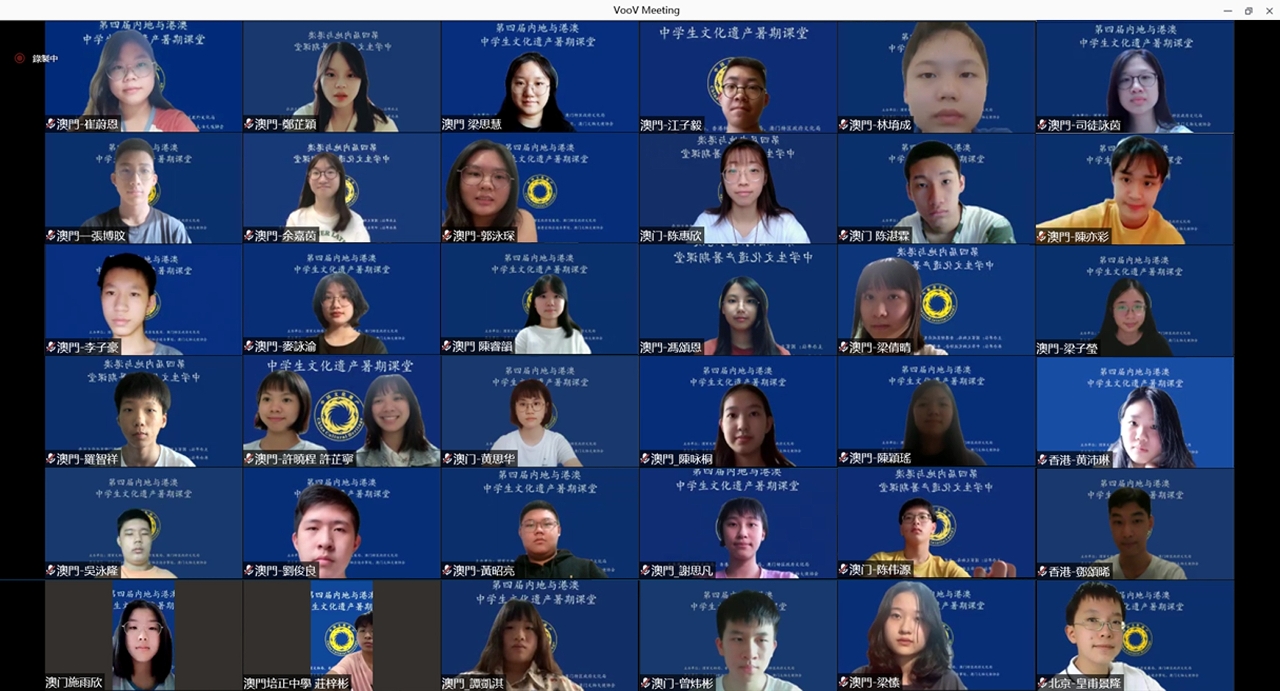Minimize the VooV Meeting window

1227,10
